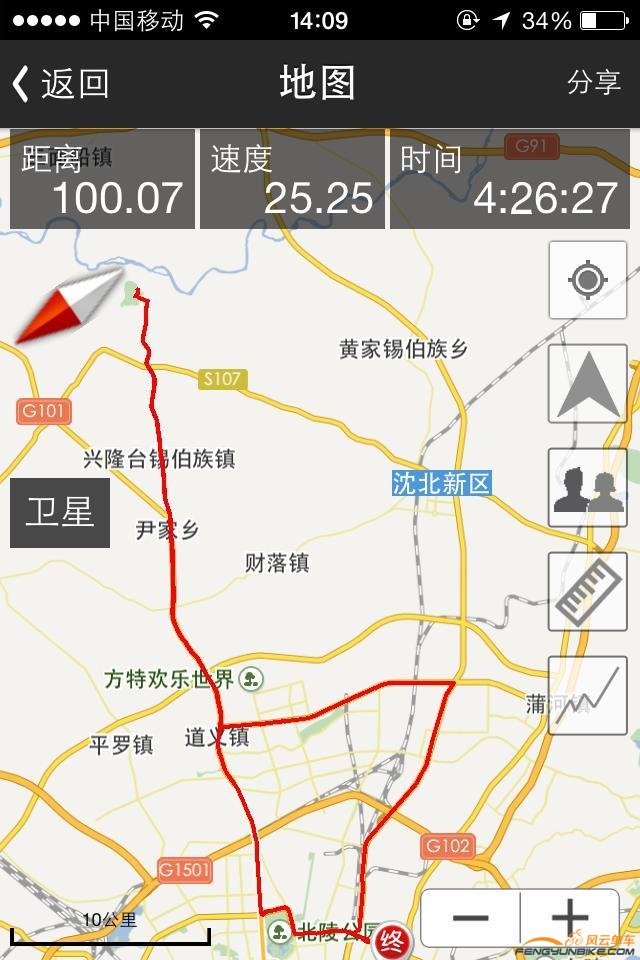Open the friends/people icon

(588, 488)
